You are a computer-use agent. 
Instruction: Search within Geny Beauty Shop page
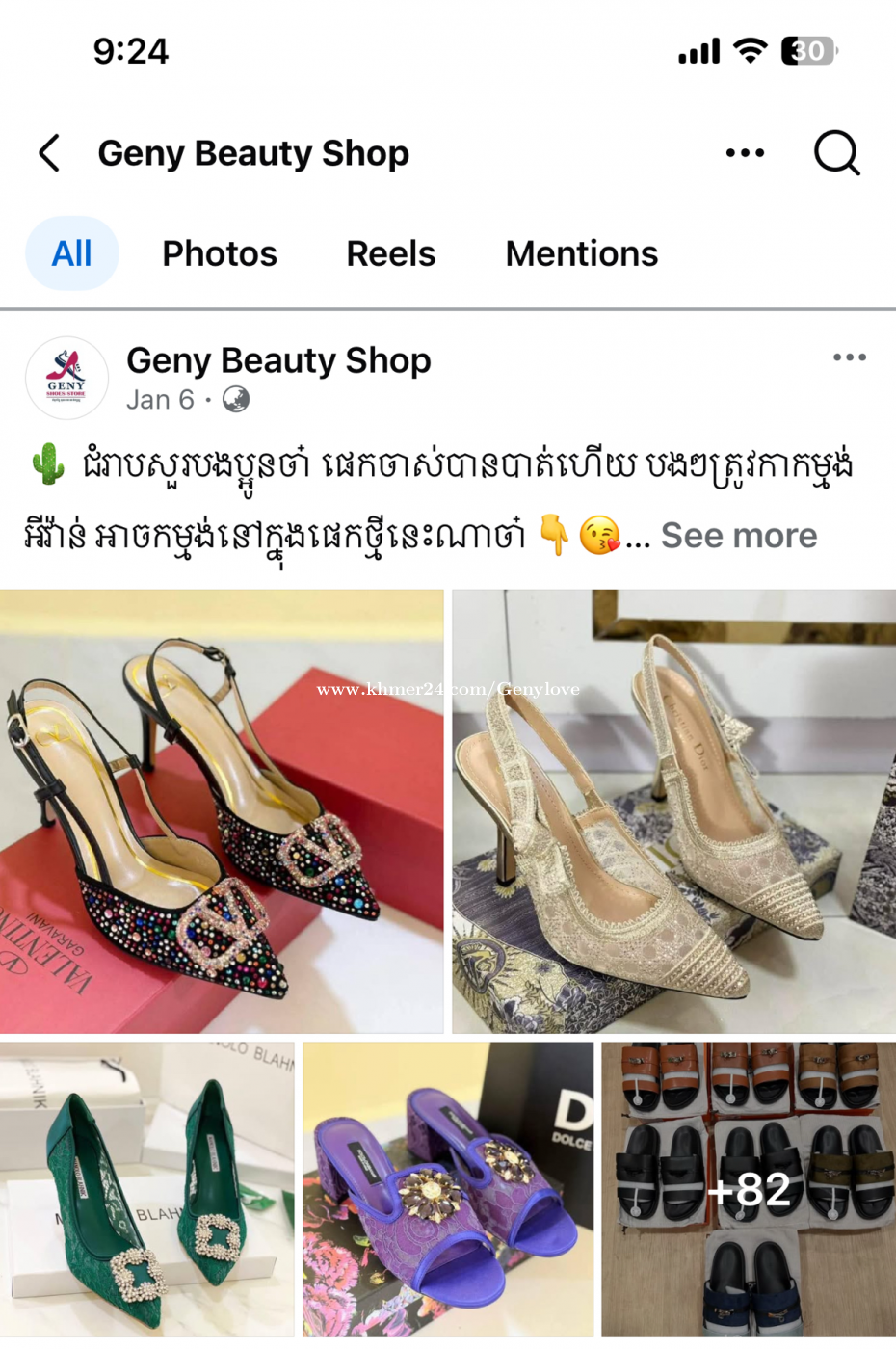(x=836, y=153)
